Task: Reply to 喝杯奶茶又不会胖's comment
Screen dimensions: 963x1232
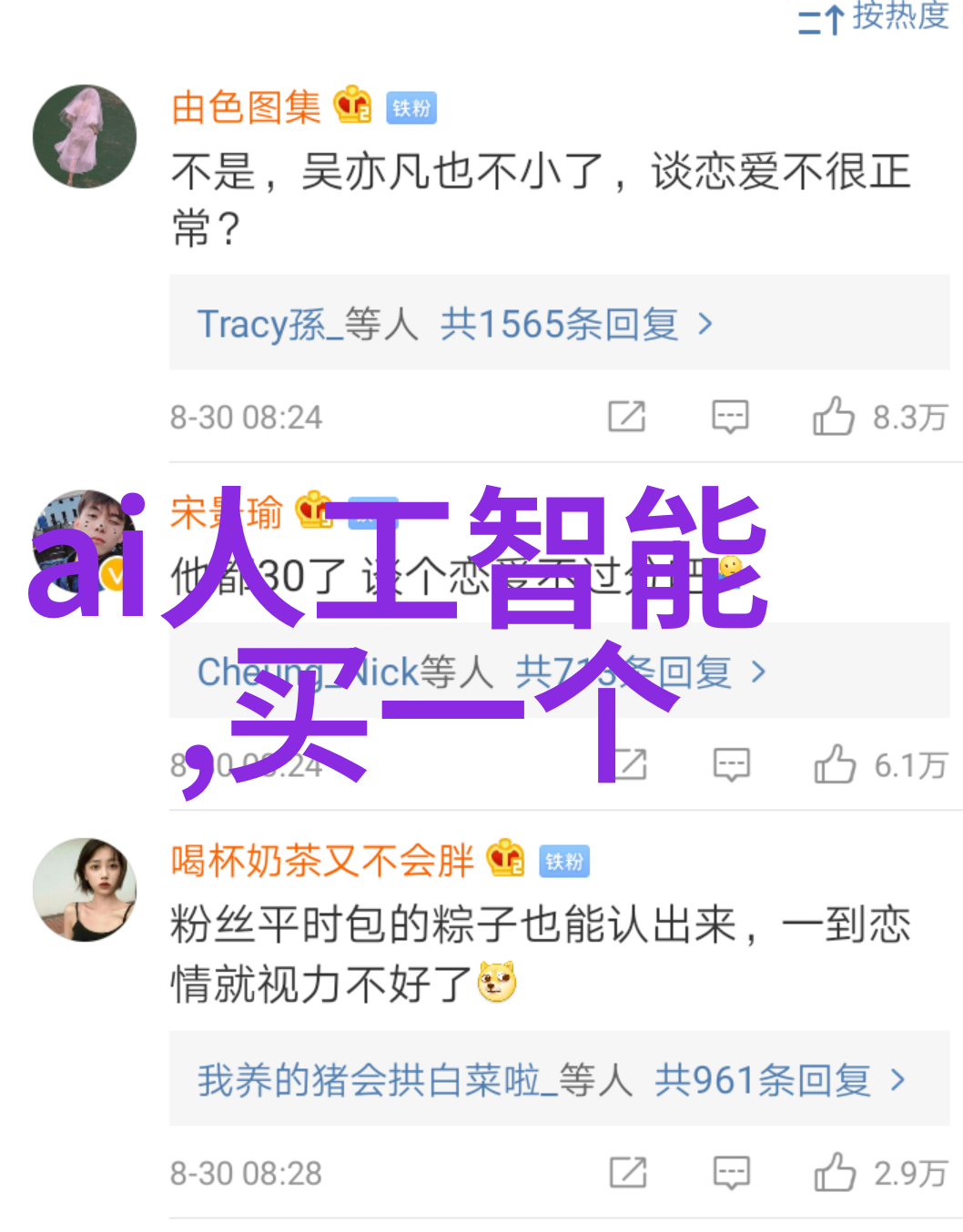Action: tap(731, 1173)
